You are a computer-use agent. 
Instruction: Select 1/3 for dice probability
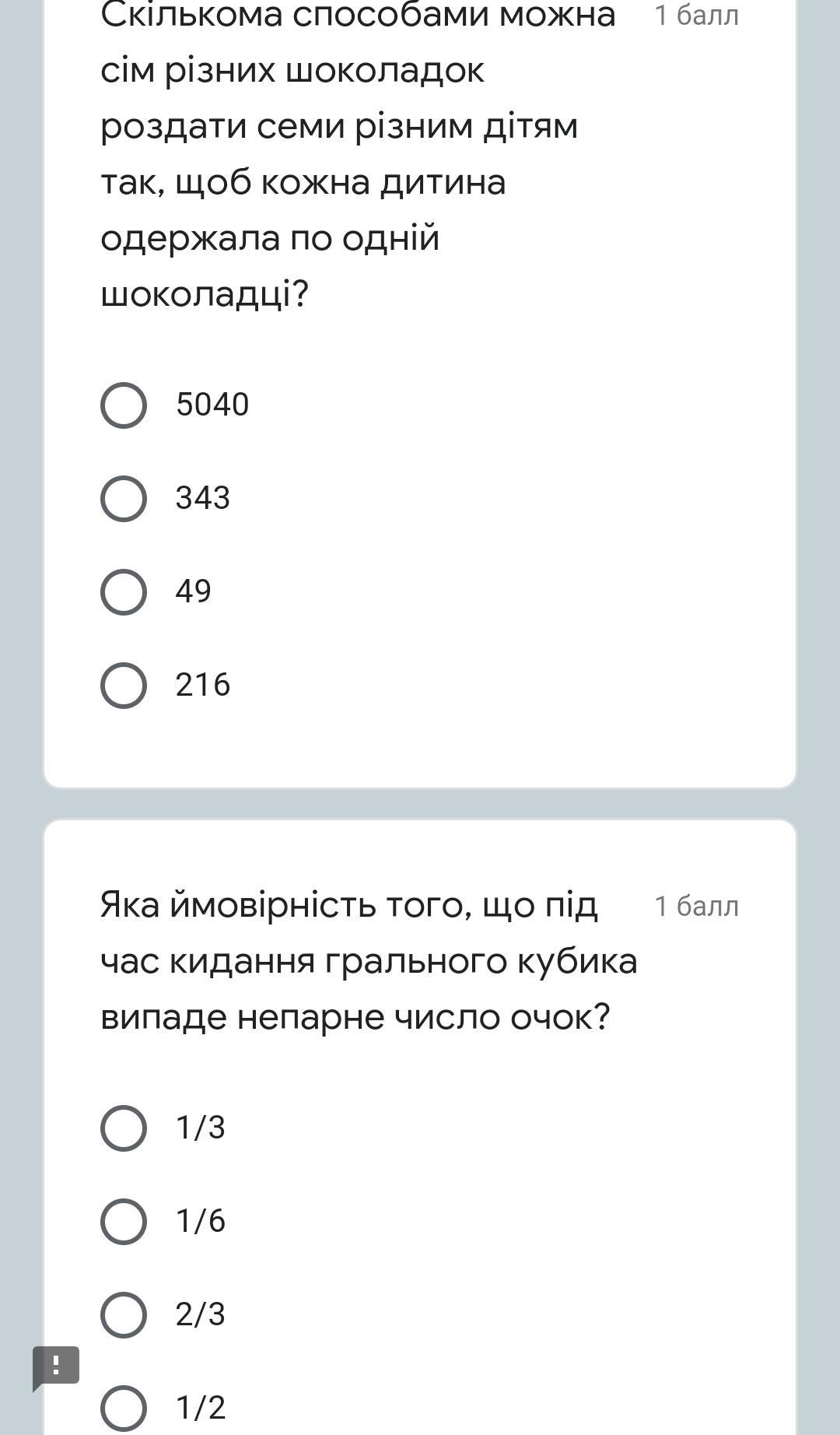[x=124, y=1128]
